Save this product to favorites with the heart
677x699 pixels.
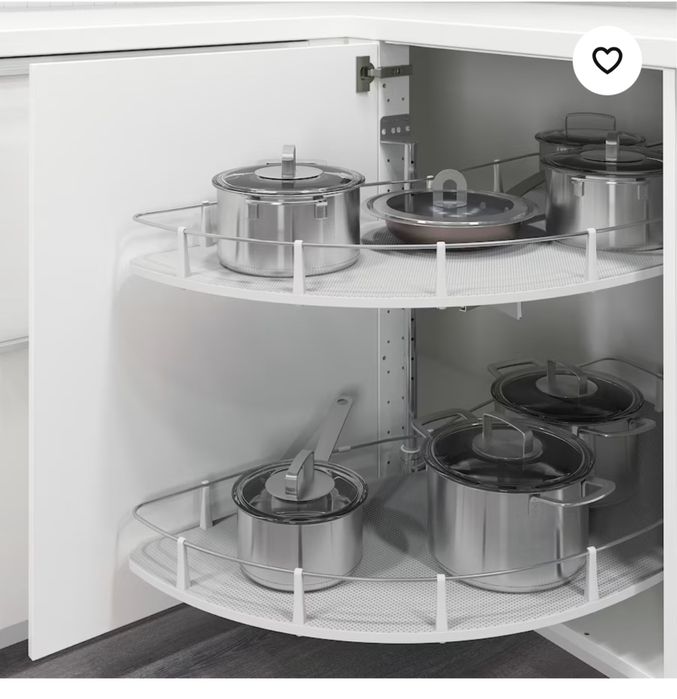pos(607,60)
